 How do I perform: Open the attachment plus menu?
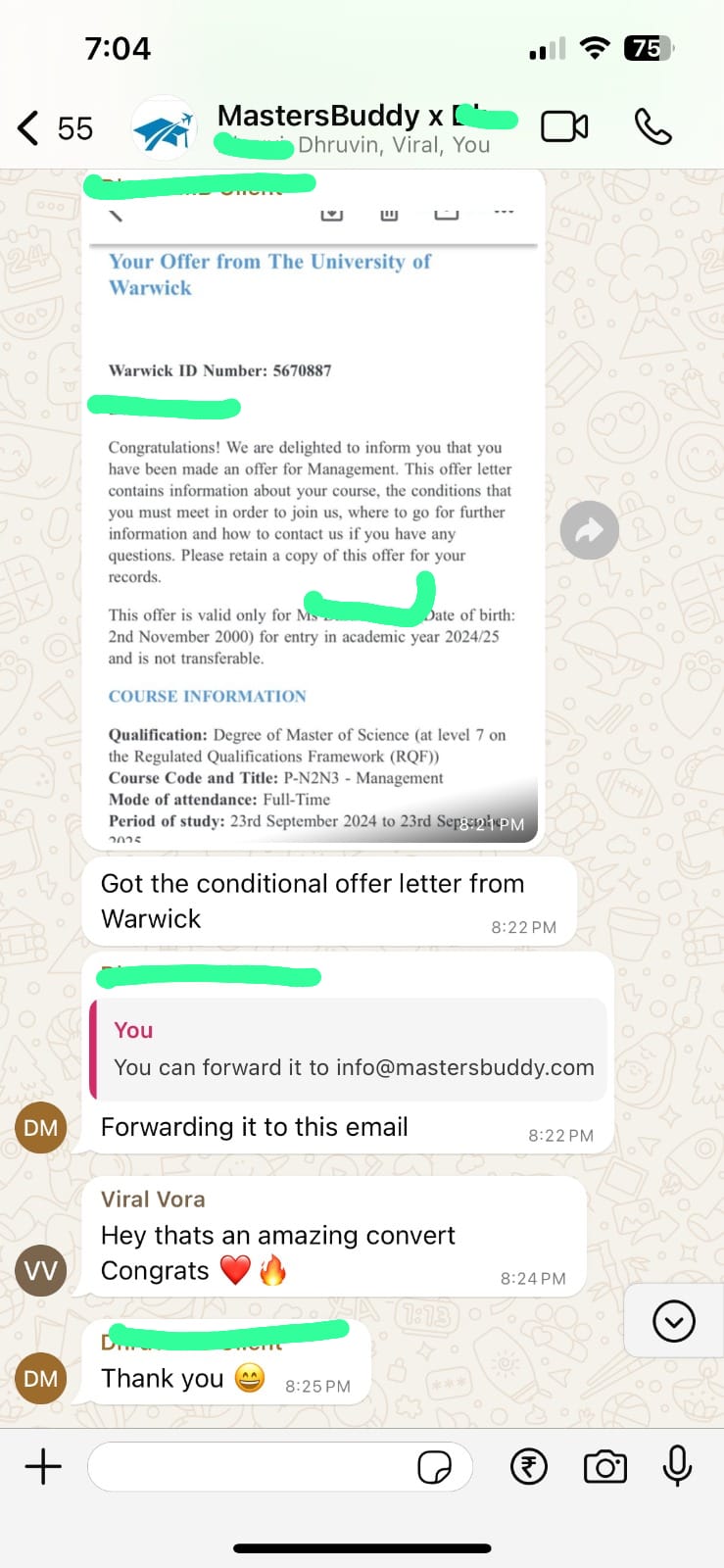43,1466
